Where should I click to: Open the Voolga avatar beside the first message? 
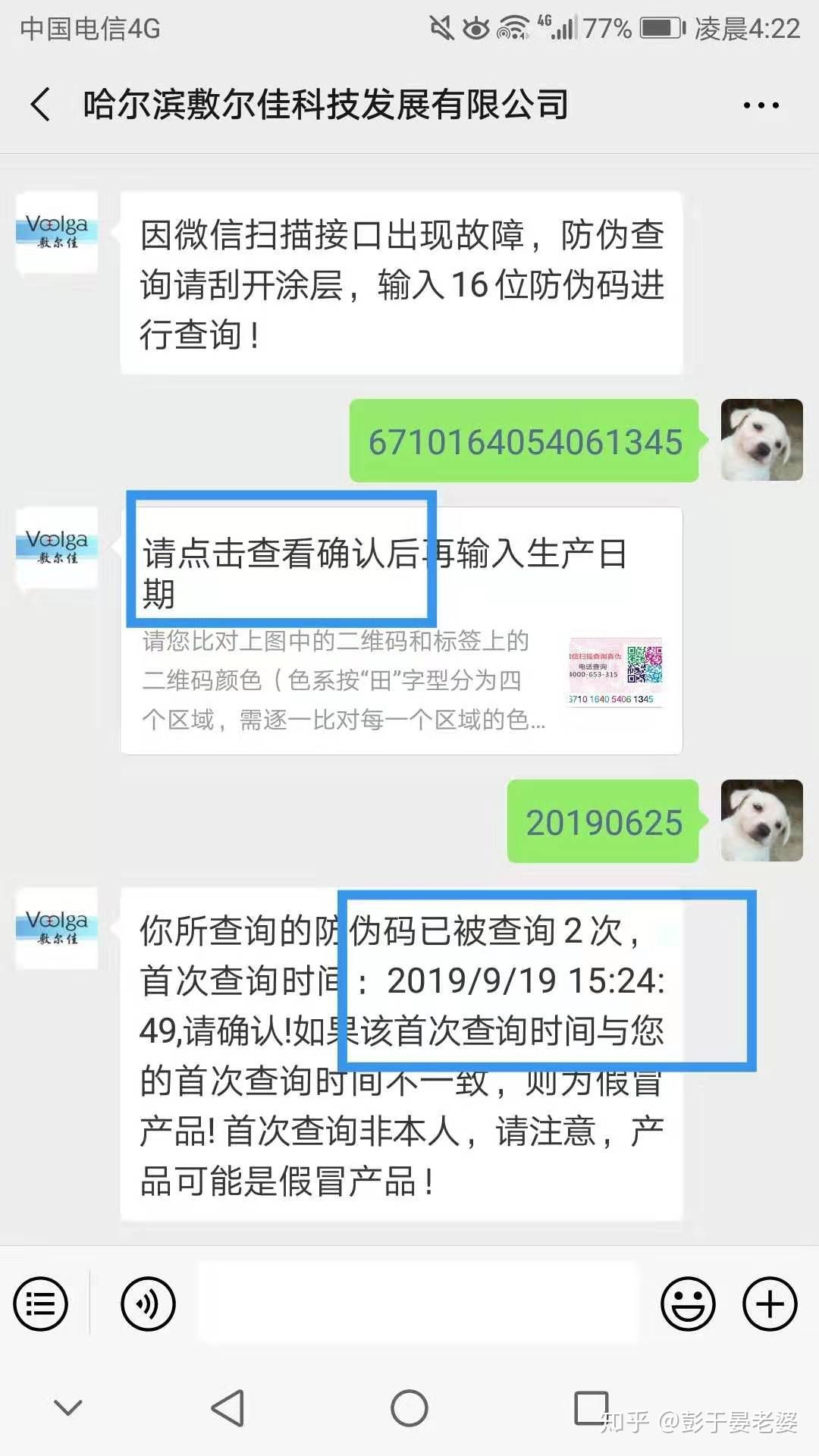[x=58, y=232]
